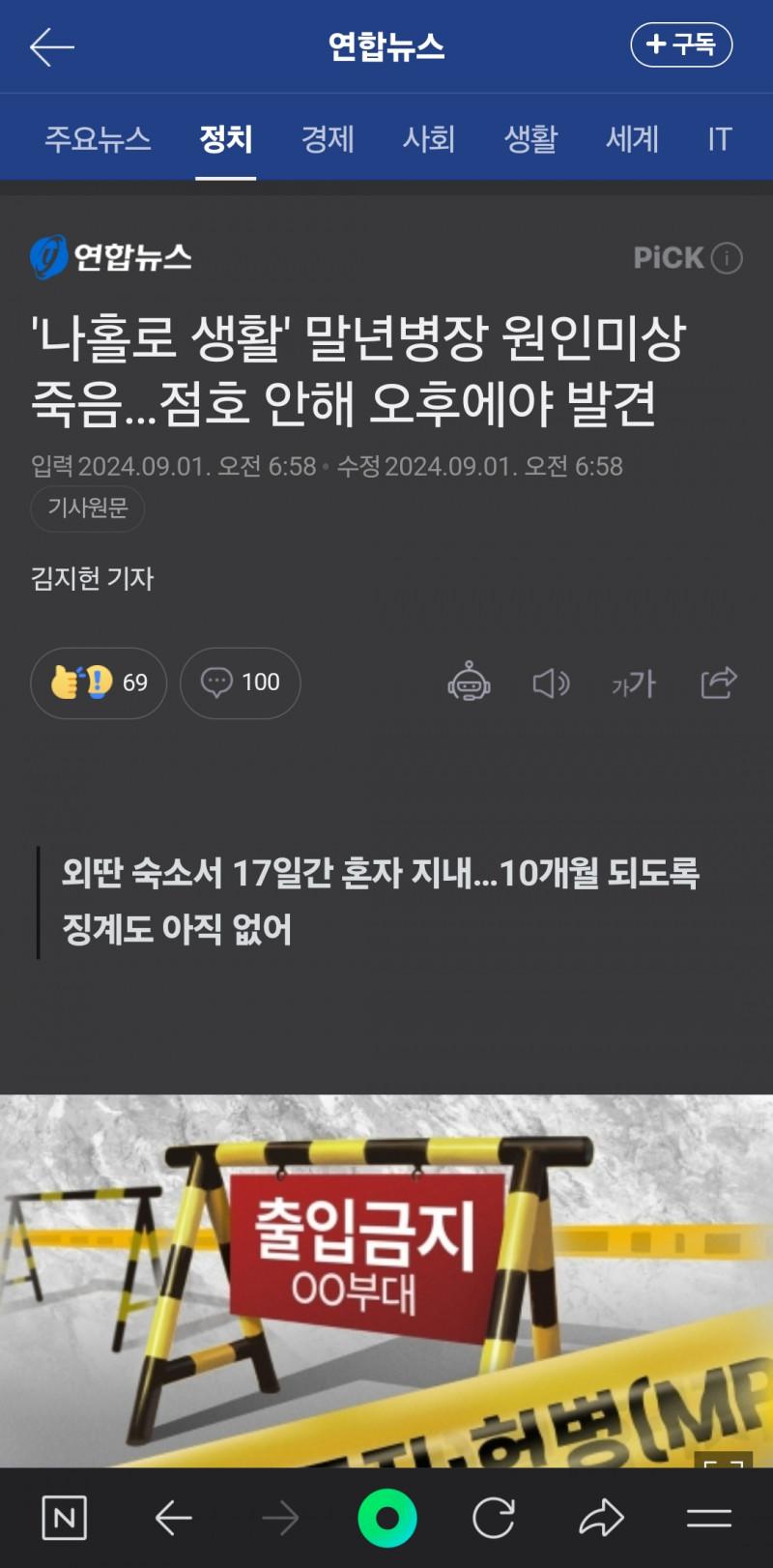View the original article via 기사원문
The image size is (773, 1568).
(x=88, y=508)
